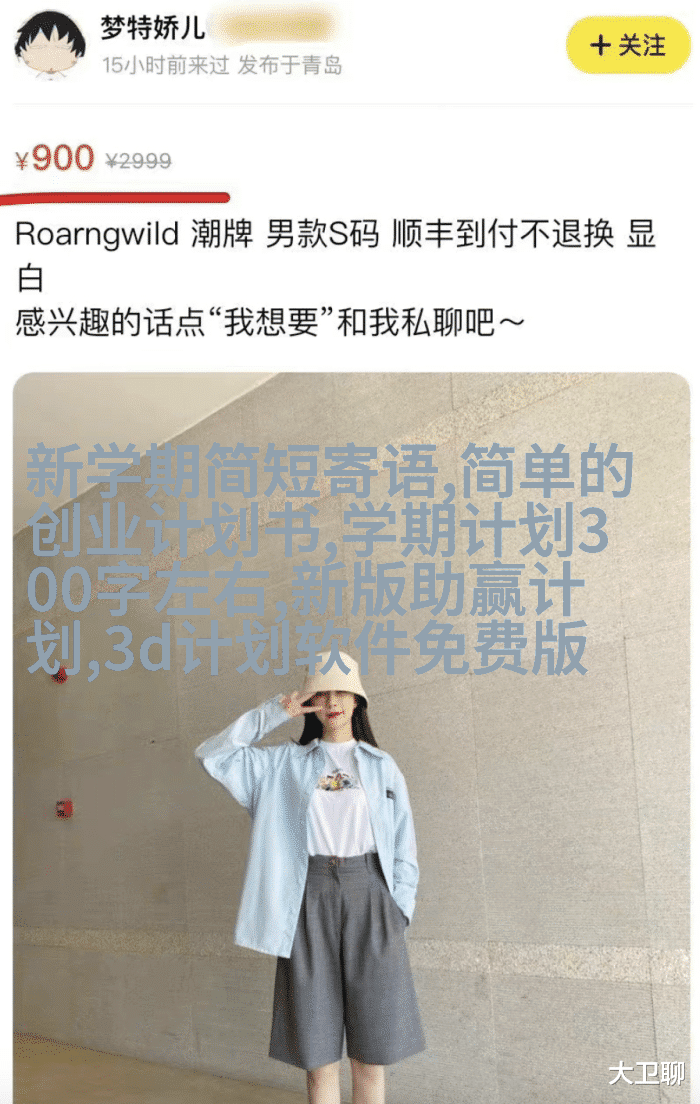
Task: Follow seller 梦特娇儿 with 关注 button
Action: (627, 45)
